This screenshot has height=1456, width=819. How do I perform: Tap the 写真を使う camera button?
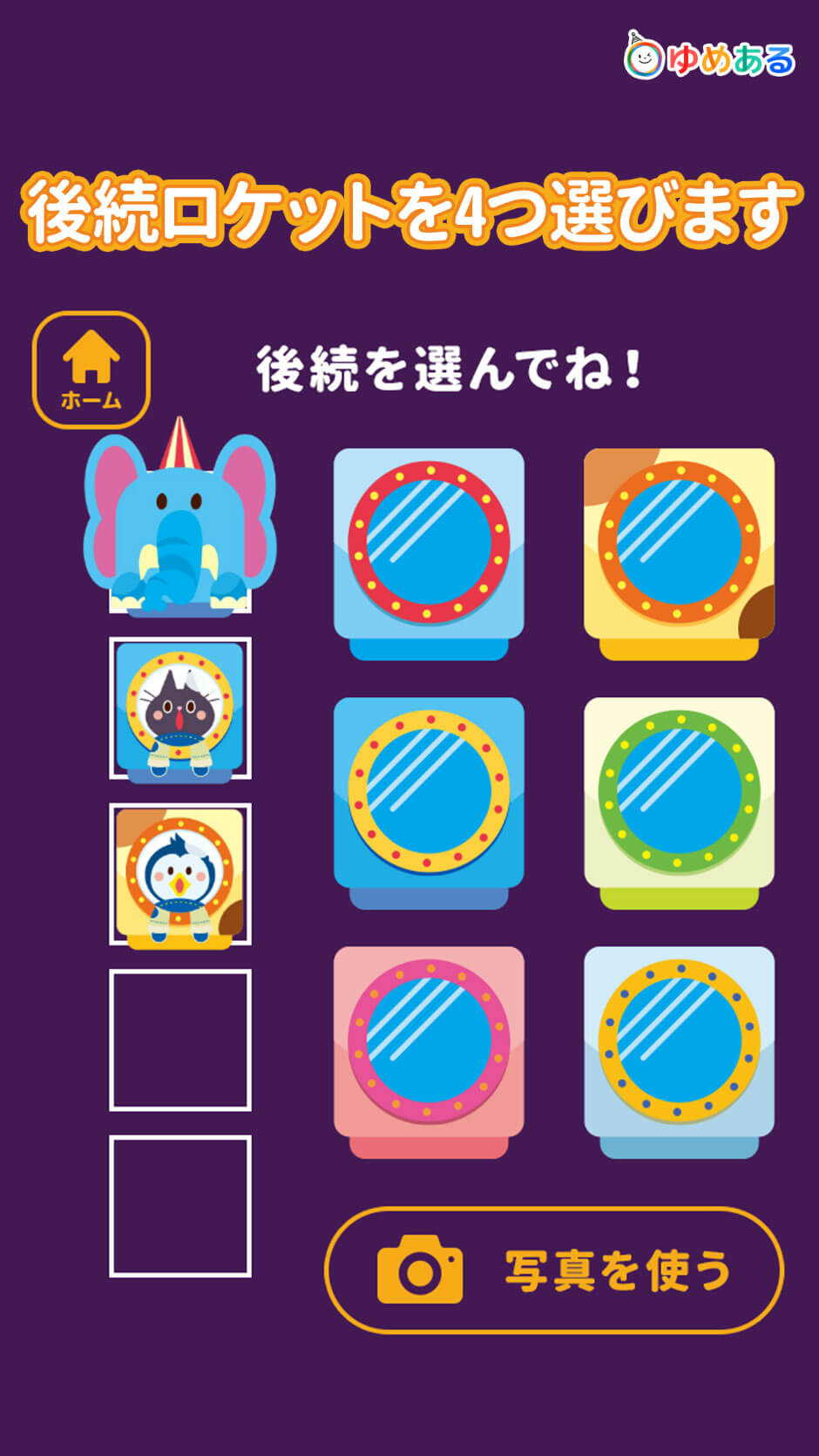click(554, 1270)
